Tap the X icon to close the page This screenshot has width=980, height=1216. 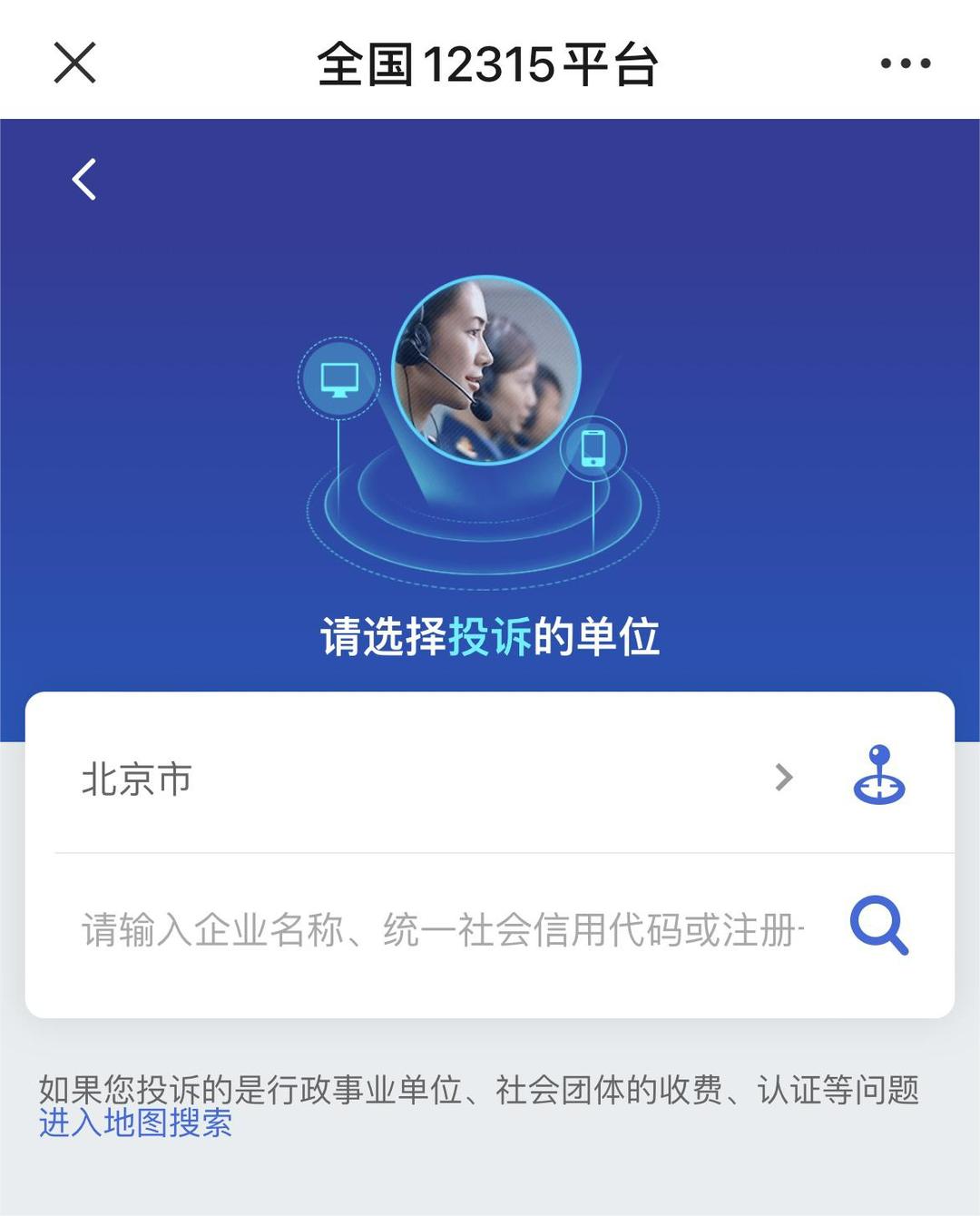[x=74, y=63]
